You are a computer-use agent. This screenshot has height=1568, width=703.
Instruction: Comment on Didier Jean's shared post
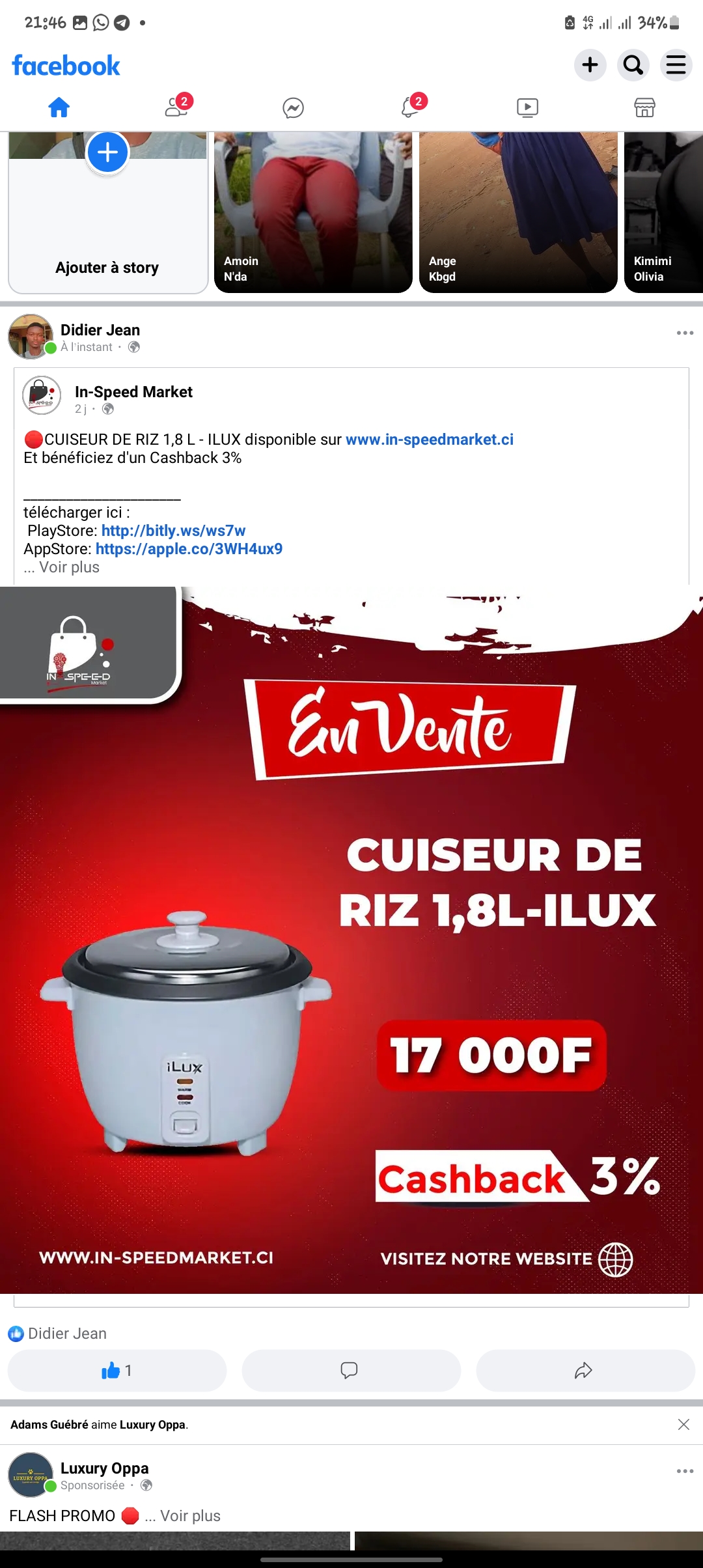pos(351,1370)
